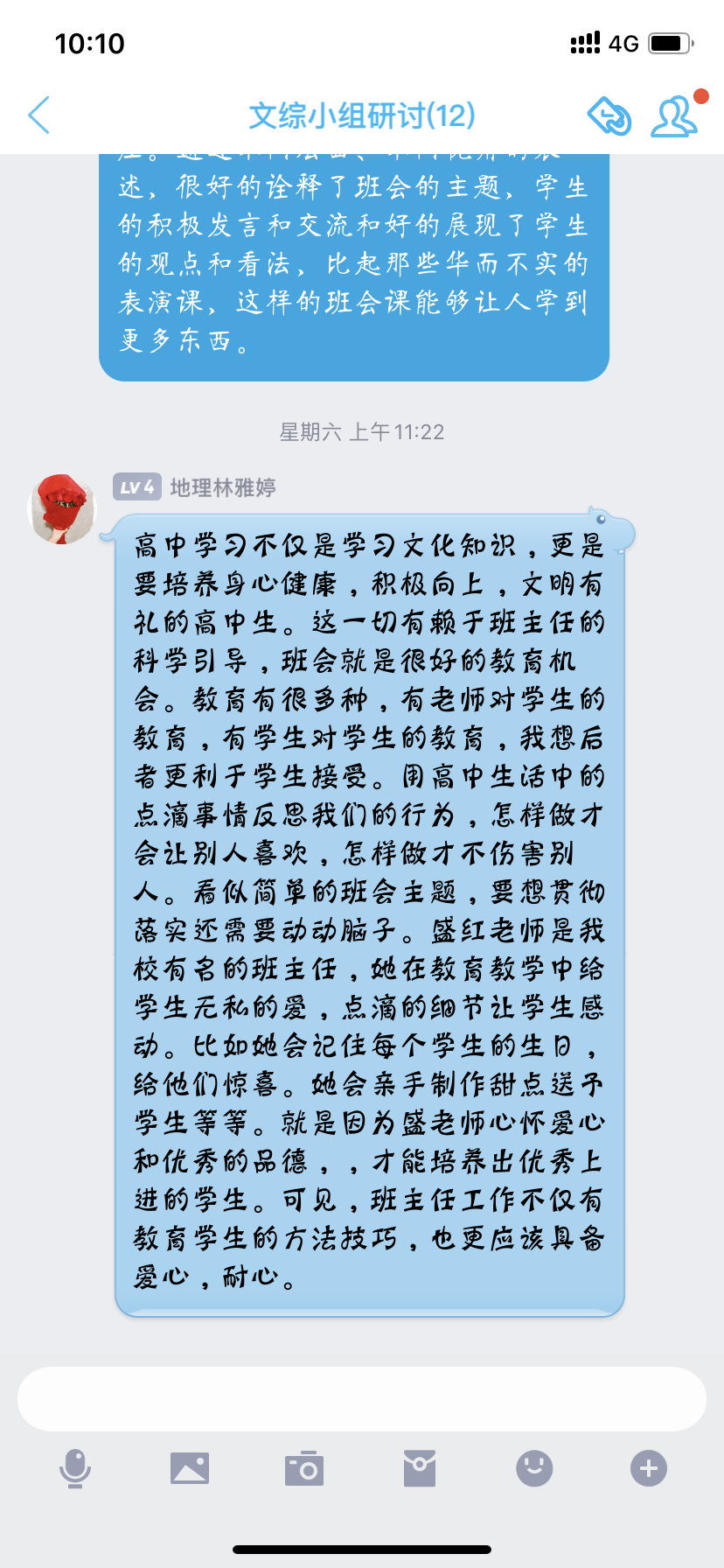Screen dimensions: 724x1568
Task: Open the image gallery picker
Action: 190,1467
